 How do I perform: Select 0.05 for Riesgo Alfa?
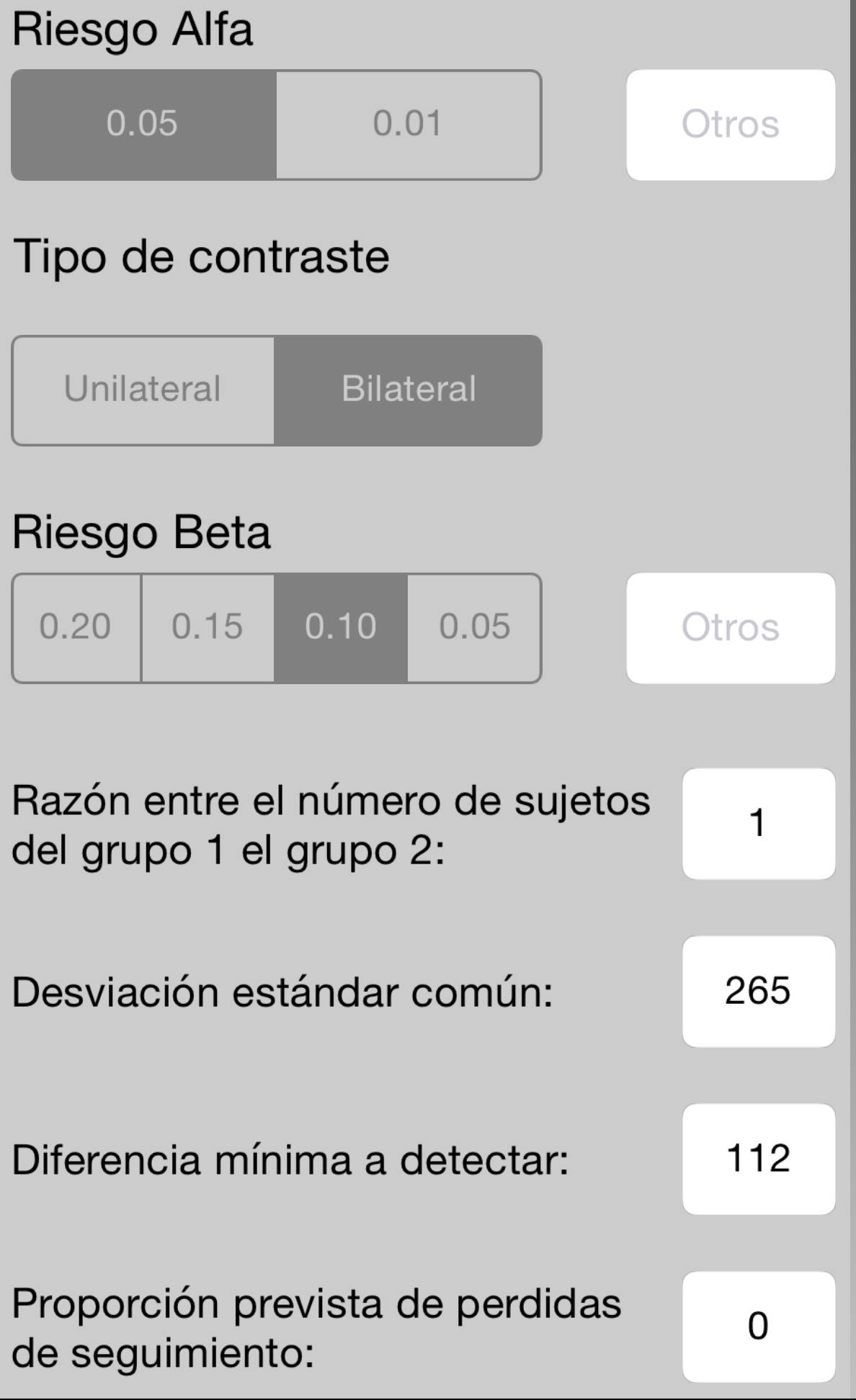coord(143,124)
